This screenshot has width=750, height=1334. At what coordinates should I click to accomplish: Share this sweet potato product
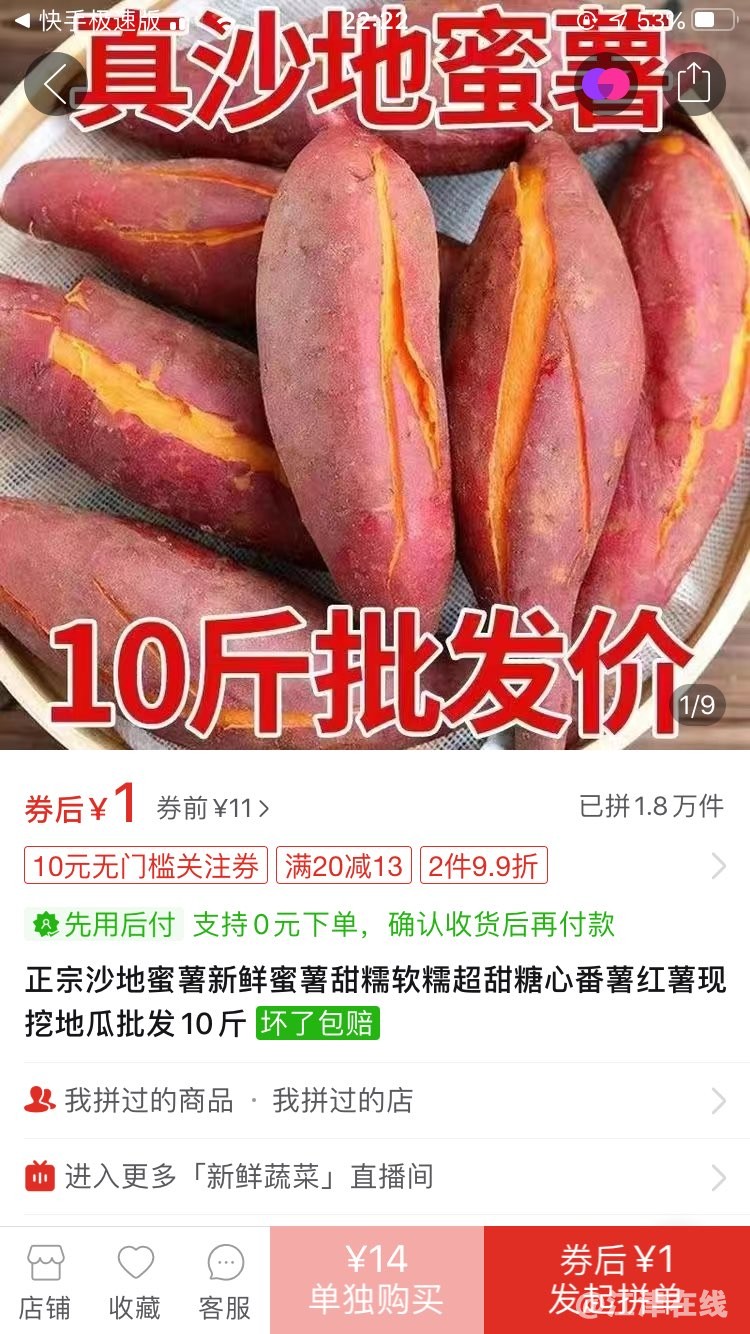693,84
